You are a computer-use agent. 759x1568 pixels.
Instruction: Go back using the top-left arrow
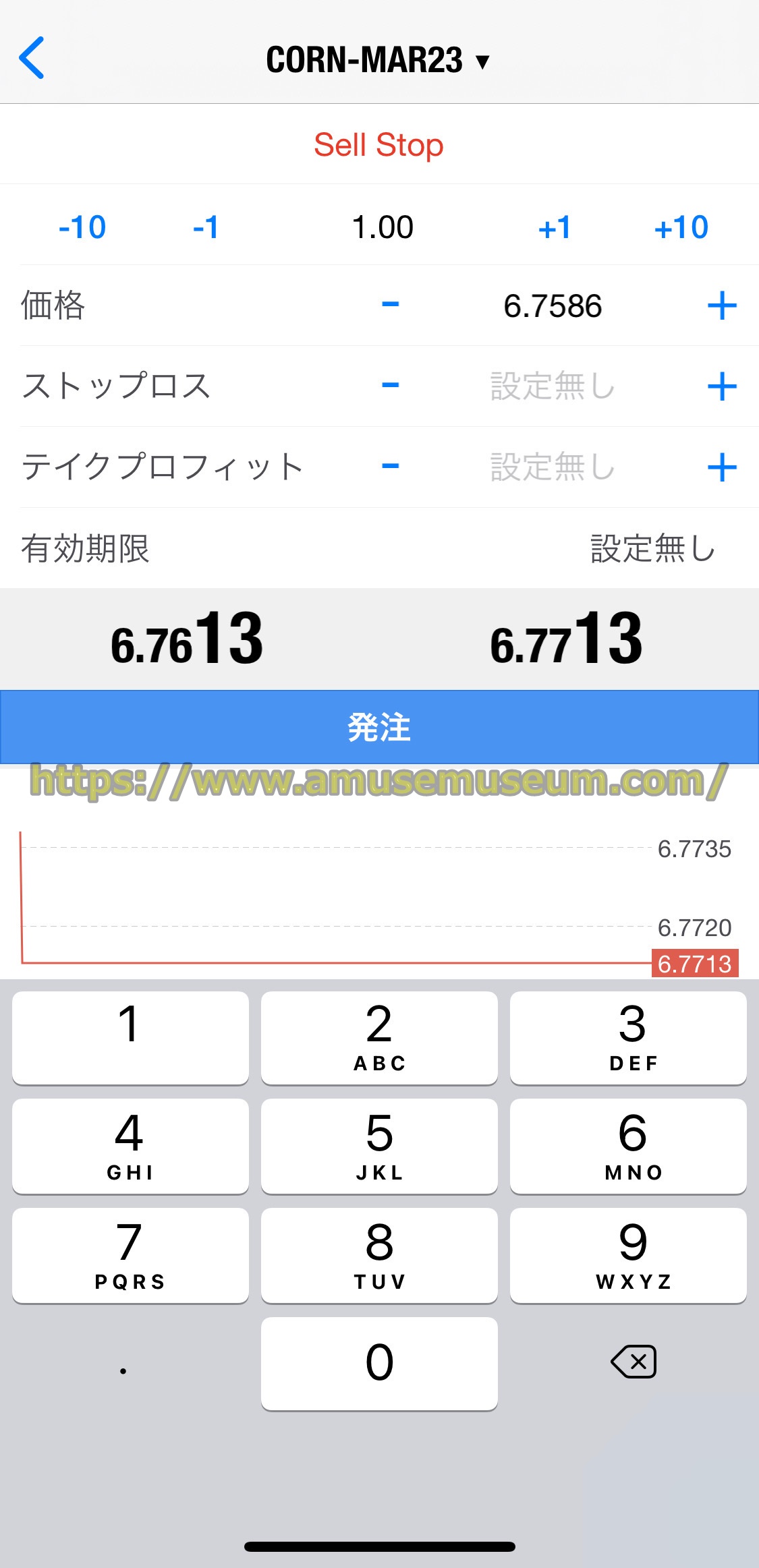coord(32,58)
